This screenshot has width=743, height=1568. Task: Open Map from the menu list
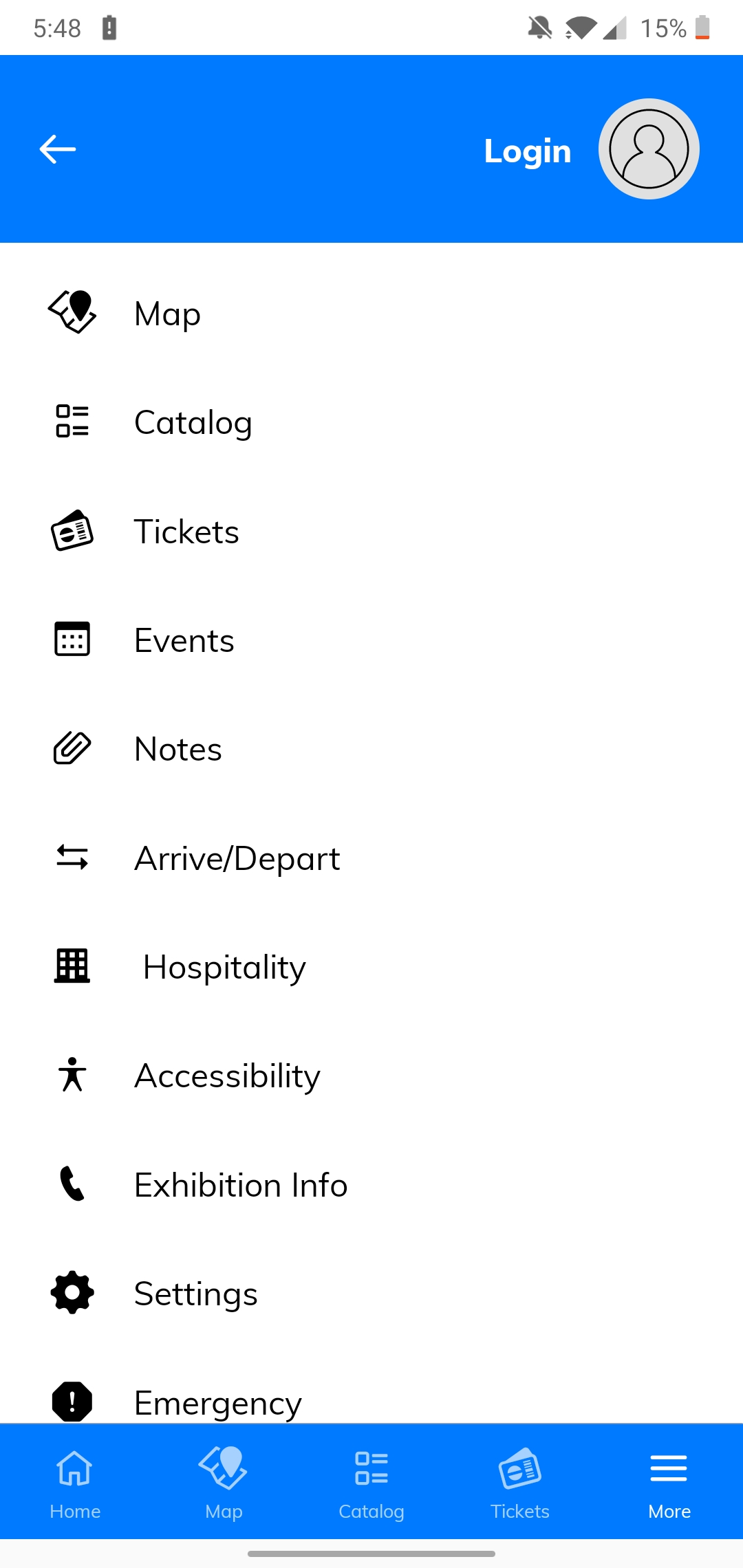pos(167,314)
